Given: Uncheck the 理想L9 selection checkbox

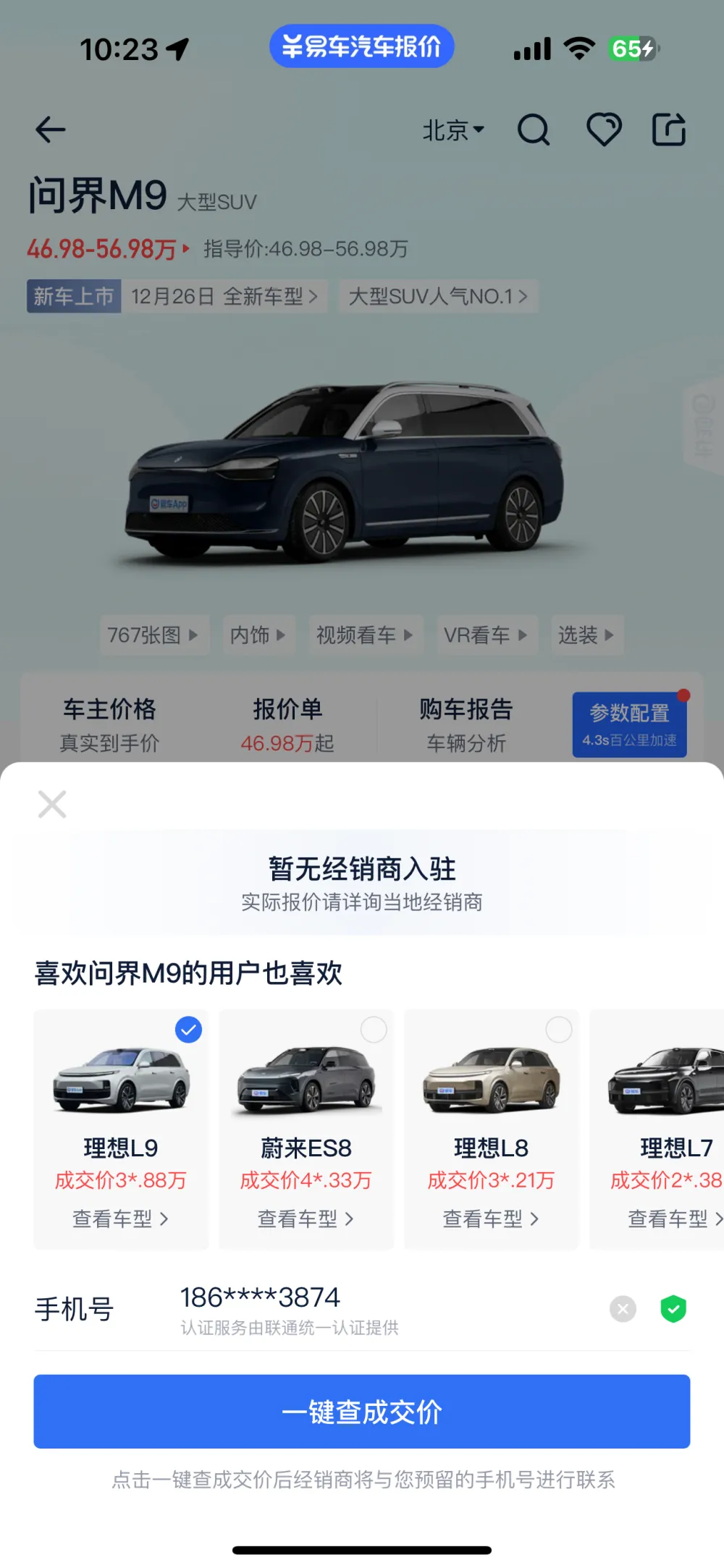Looking at the screenshot, I should pos(188,1030).
